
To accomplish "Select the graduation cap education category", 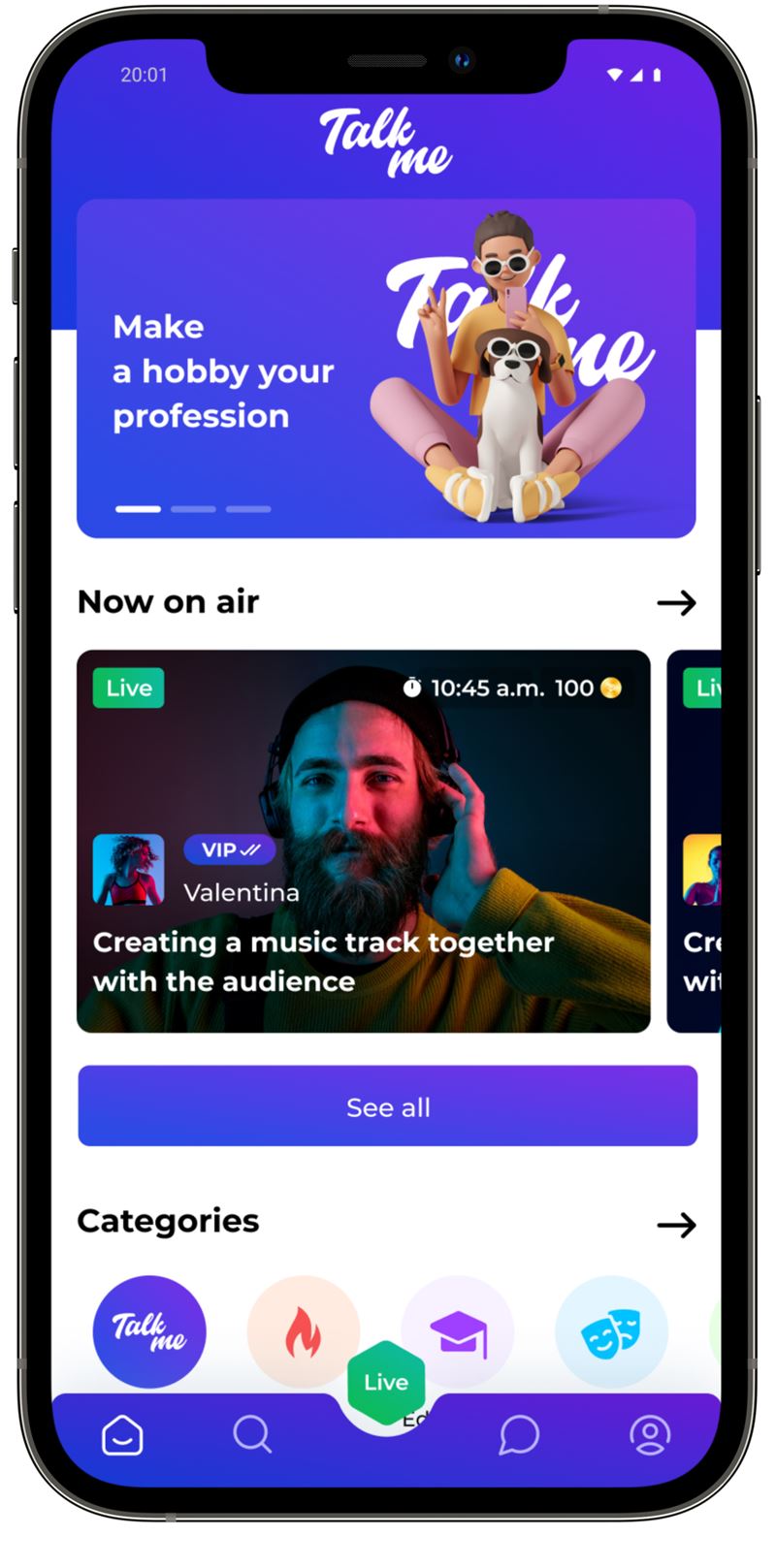I will 458,1331.
